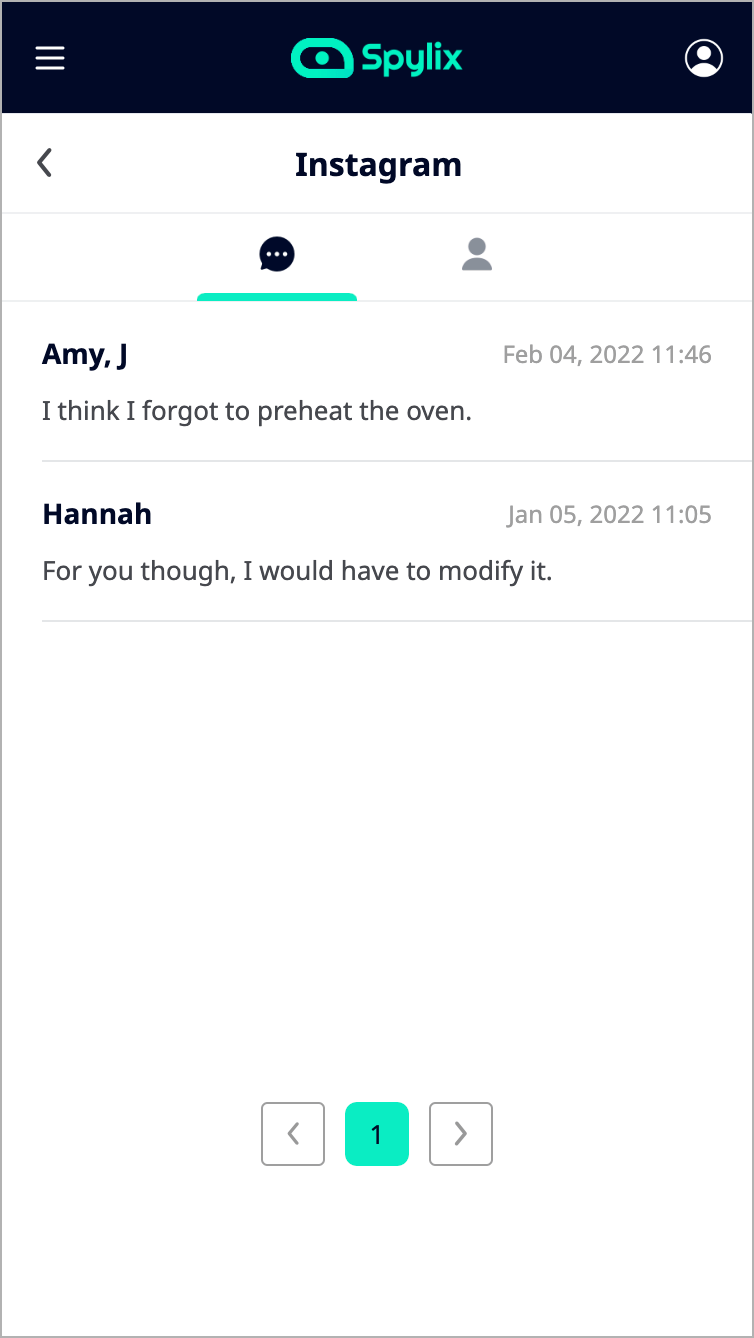
Task: Open the conversation with Hannah
Action: click(x=376, y=542)
